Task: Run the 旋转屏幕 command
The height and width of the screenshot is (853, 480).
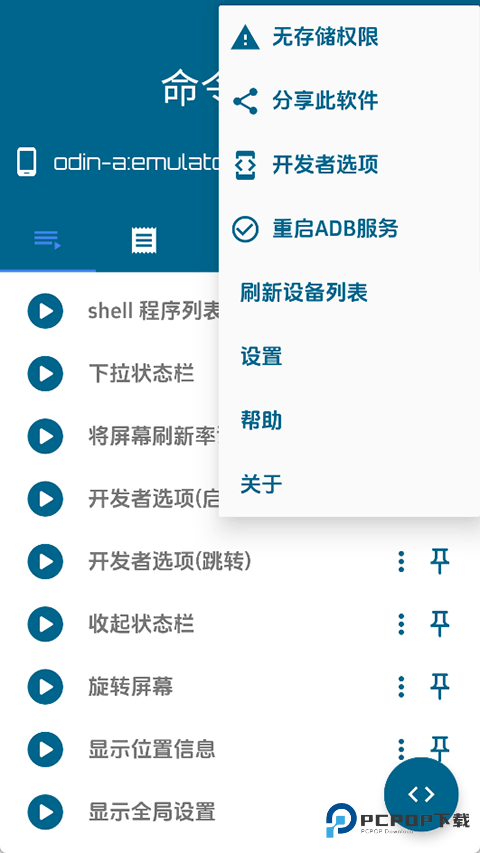Action: click(x=45, y=687)
